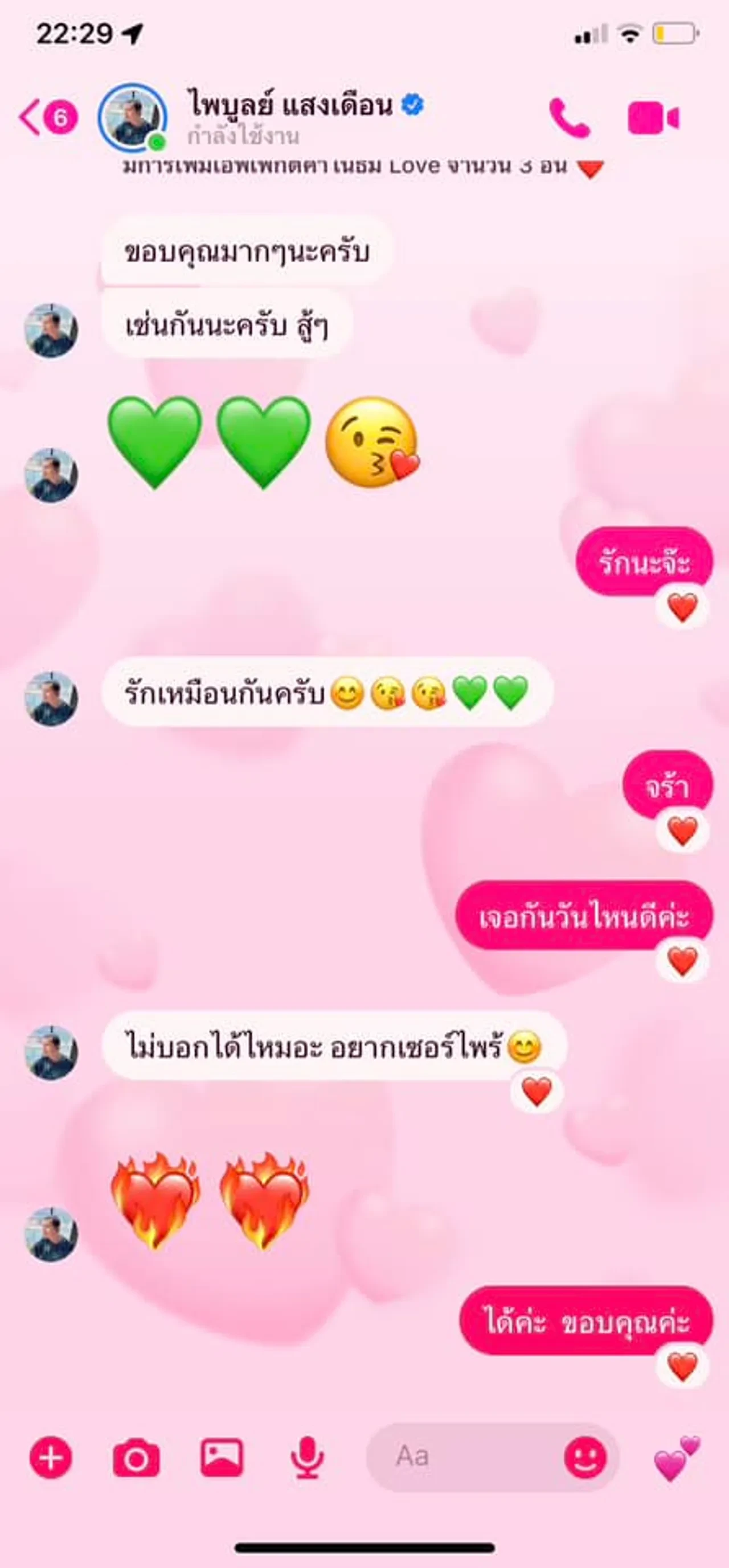
Task: Tap sender avatar beside รักเหมือนกันครับ message
Action: pyautogui.click(x=51, y=698)
